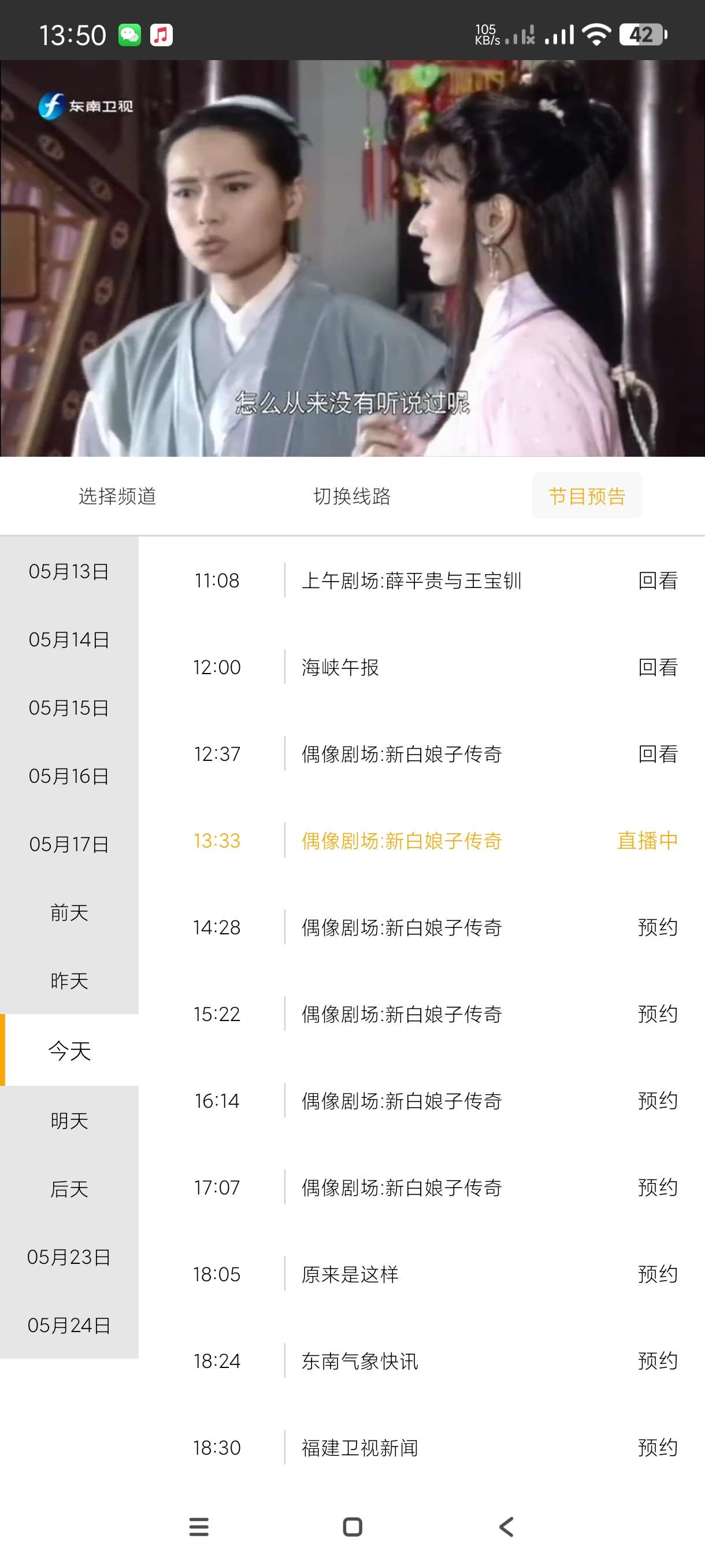Open the 切换线路 tab

pyautogui.click(x=351, y=496)
